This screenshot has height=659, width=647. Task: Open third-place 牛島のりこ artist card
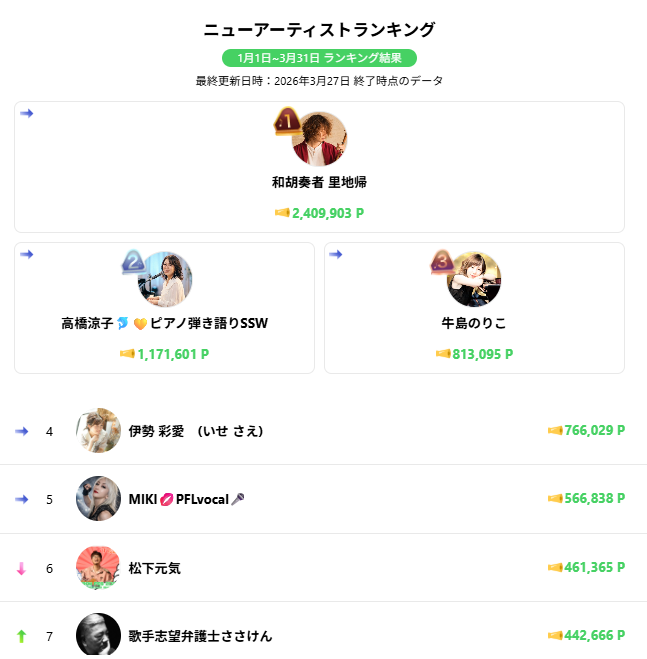tap(474, 308)
